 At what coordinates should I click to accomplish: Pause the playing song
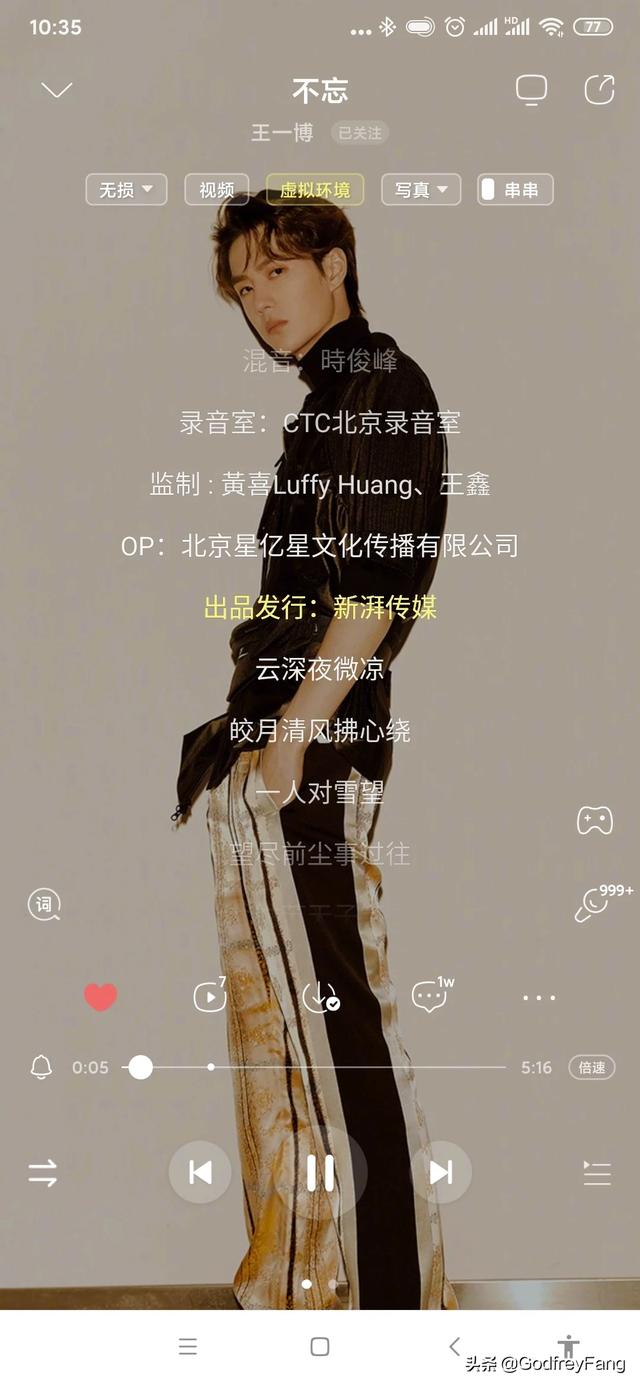click(320, 1172)
